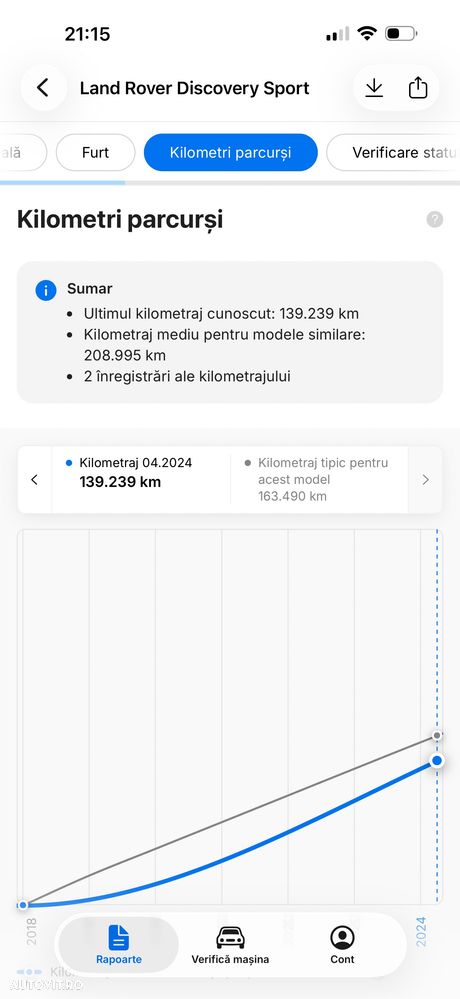Viewport: 460px width, 999px height.
Task: Download the vehicle report
Action: pos(374,88)
